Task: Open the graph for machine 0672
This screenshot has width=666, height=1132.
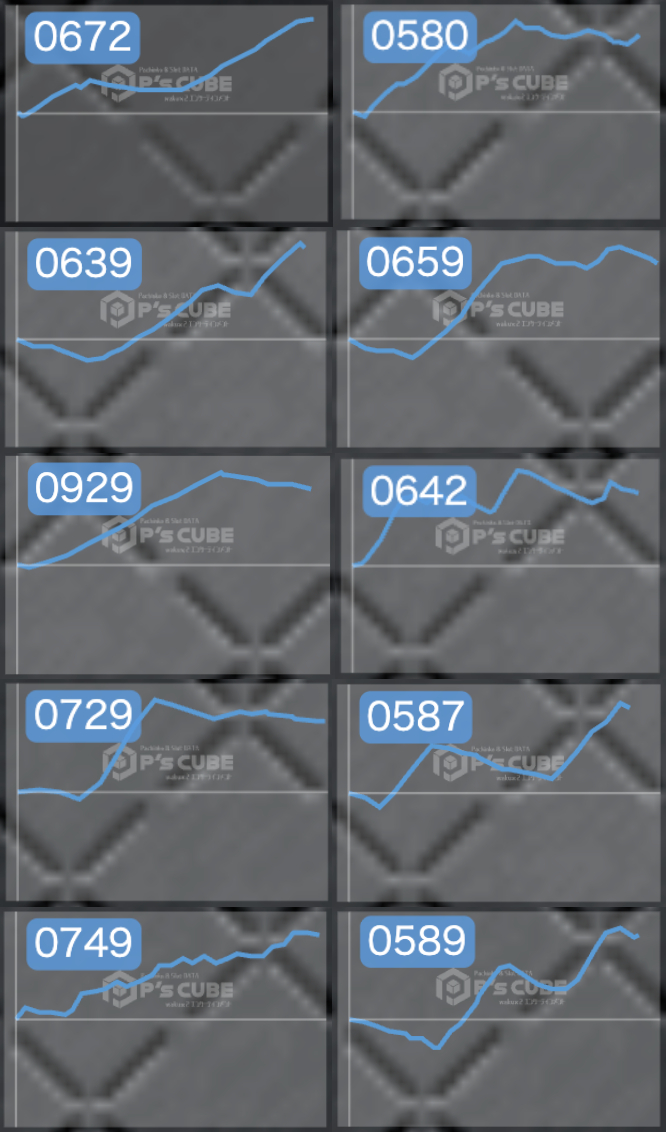Action: click(167, 113)
